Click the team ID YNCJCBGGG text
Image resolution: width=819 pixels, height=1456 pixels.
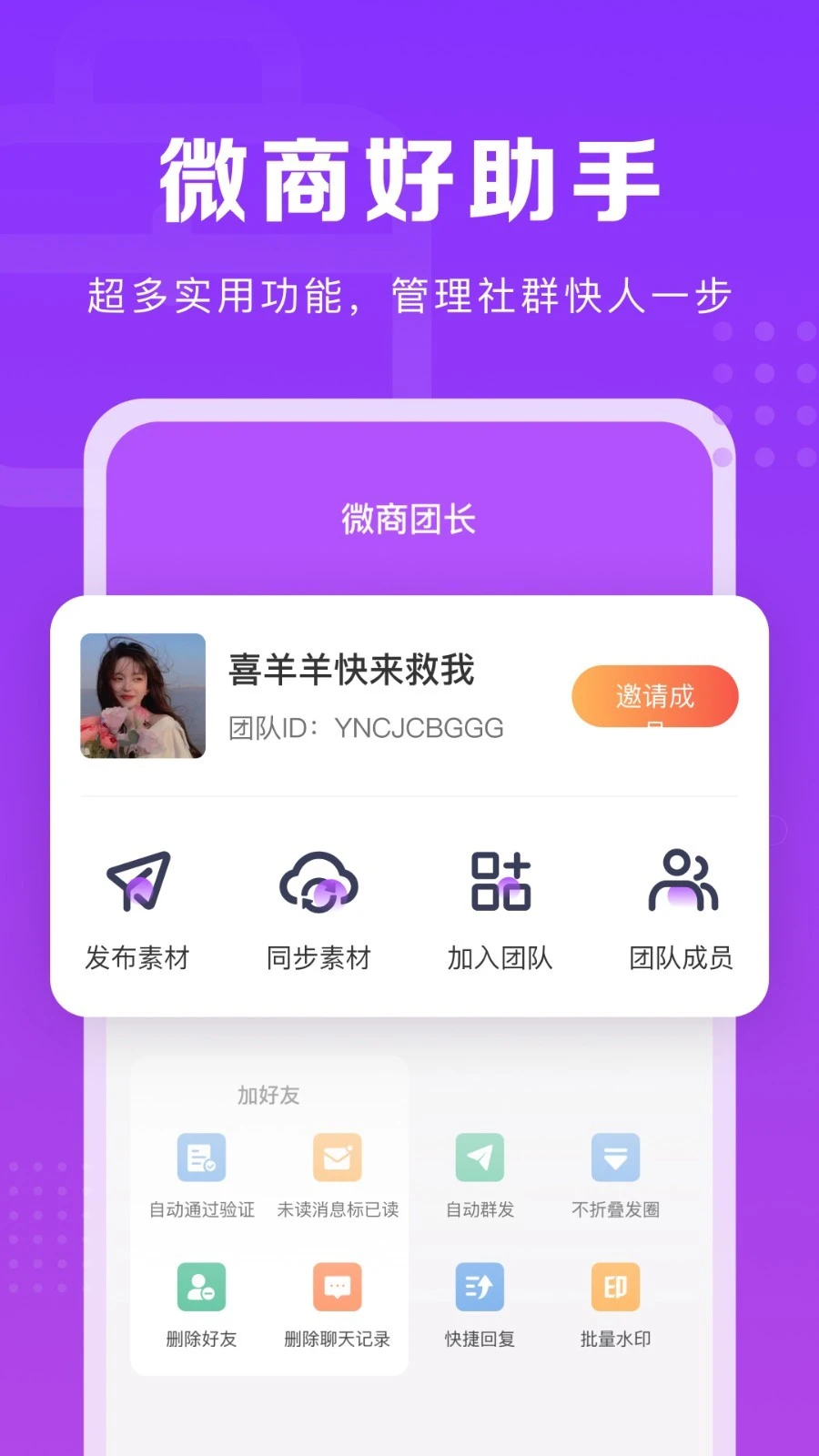coord(365,728)
